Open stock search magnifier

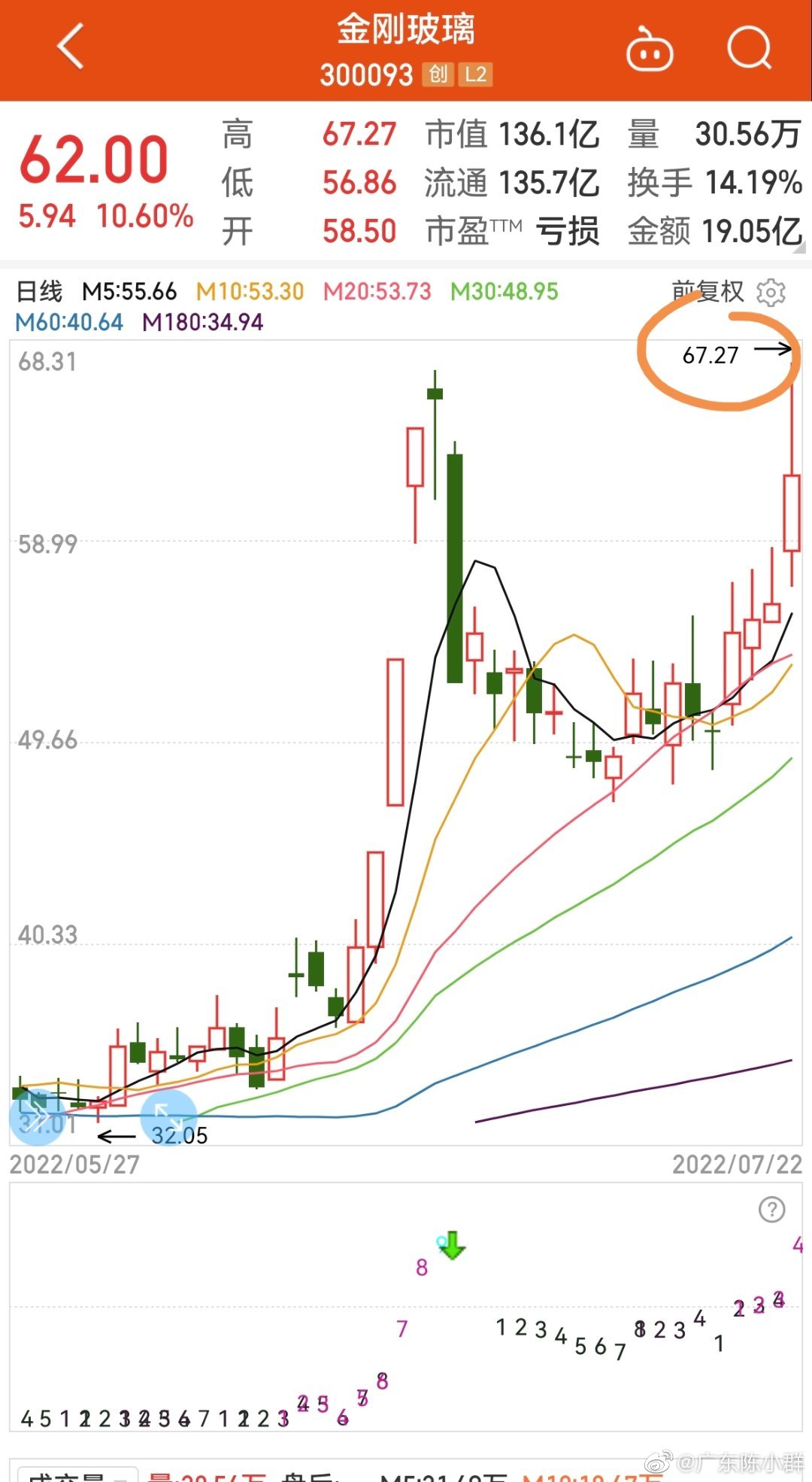(x=750, y=48)
